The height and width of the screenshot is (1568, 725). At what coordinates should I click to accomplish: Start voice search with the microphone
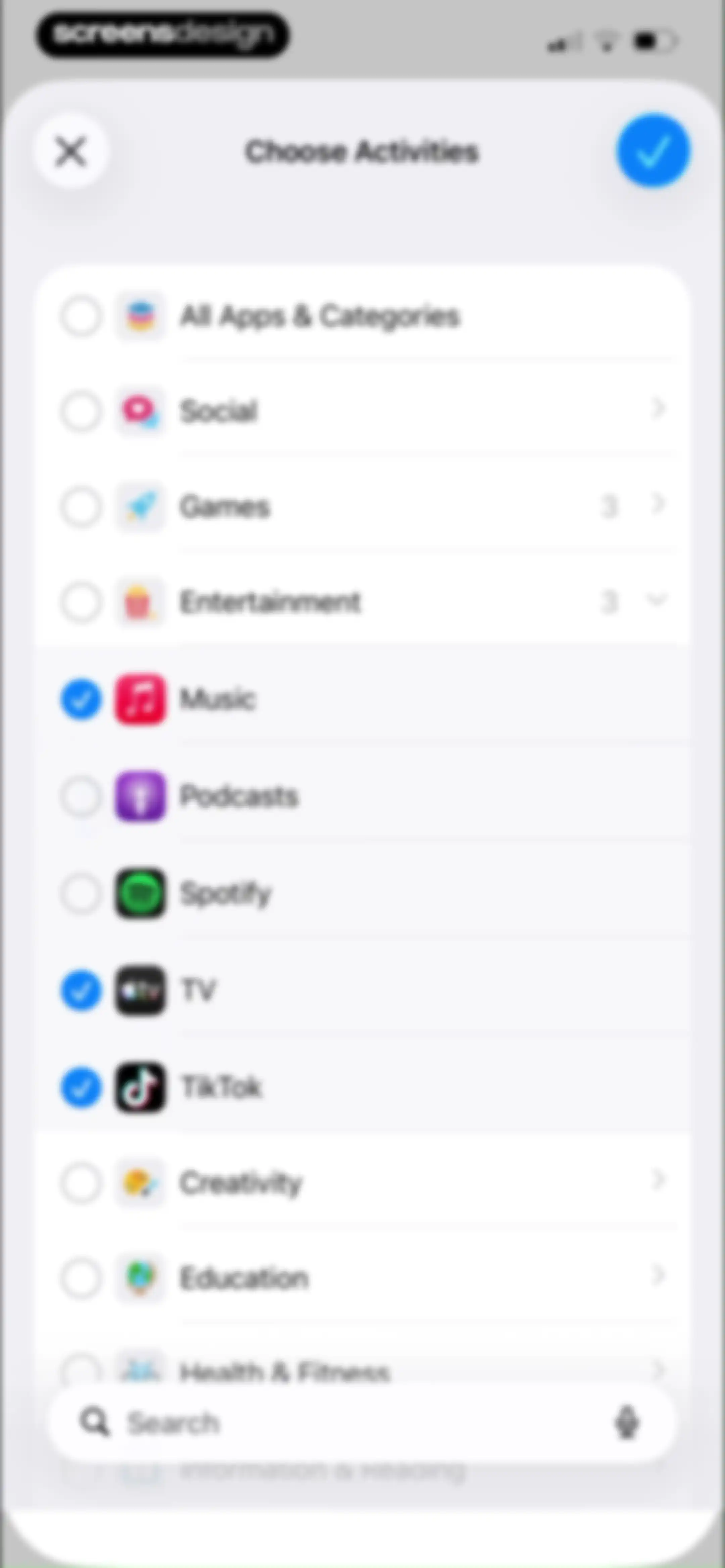click(626, 1423)
